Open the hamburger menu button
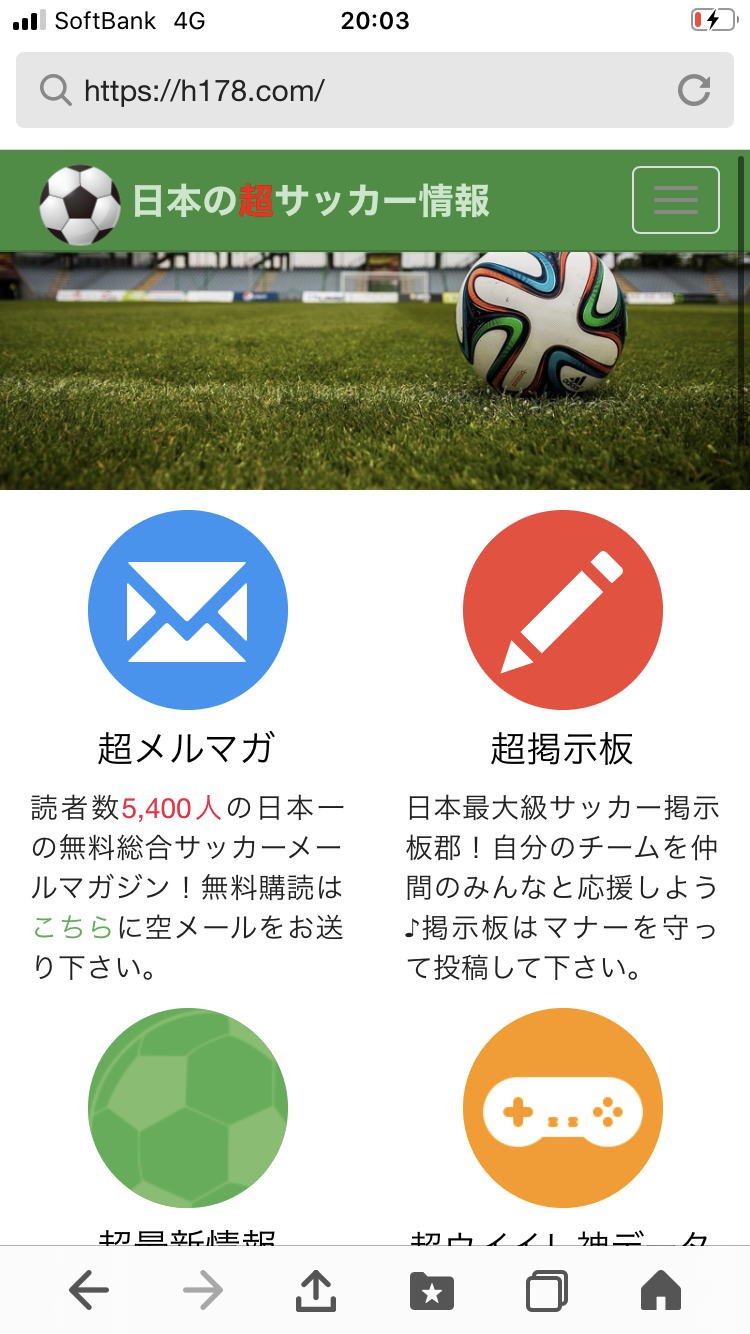The width and height of the screenshot is (750, 1334). tap(675, 200)
